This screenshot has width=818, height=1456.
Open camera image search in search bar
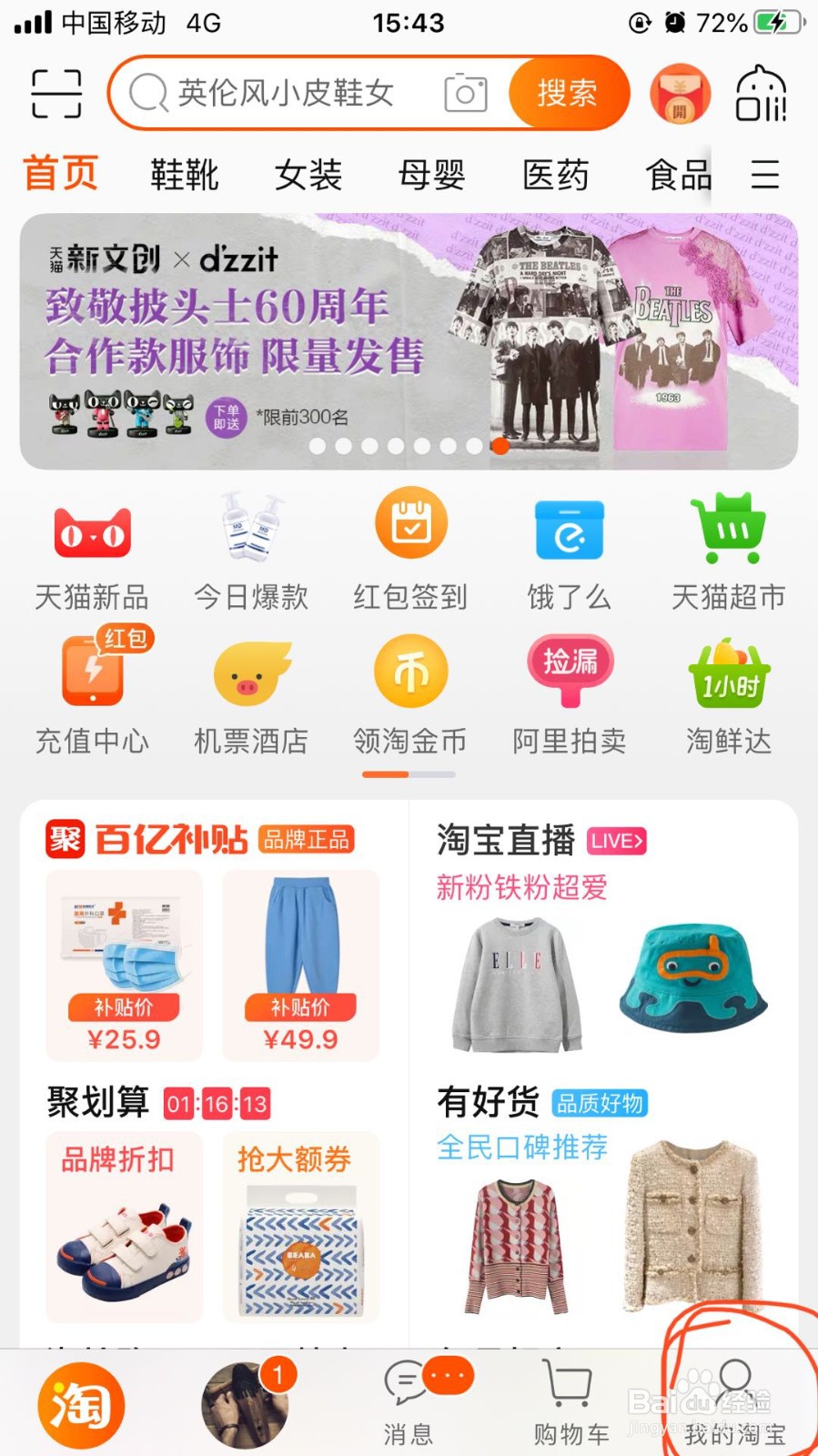click(465, 92)
